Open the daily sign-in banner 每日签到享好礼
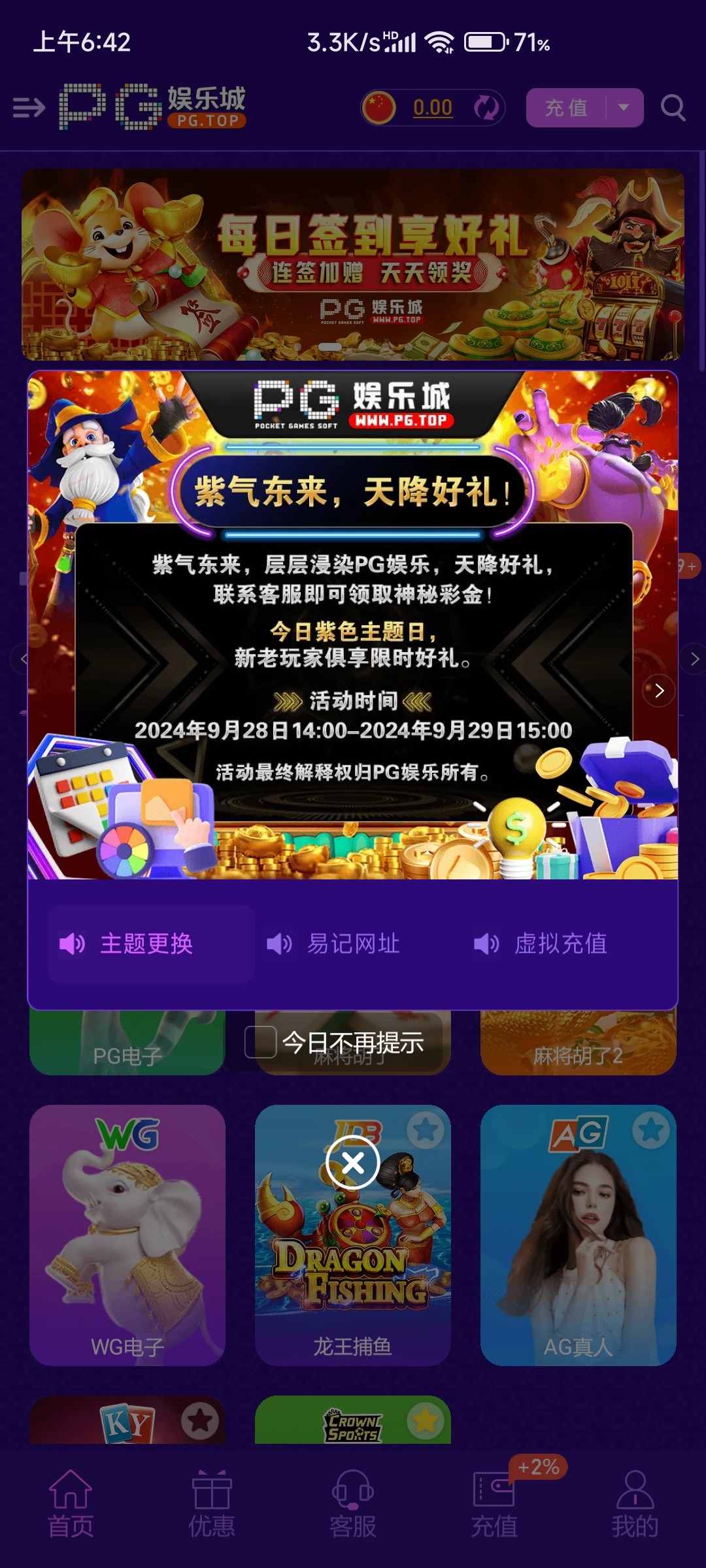The image size is (706, 1568). click(353, 265)
